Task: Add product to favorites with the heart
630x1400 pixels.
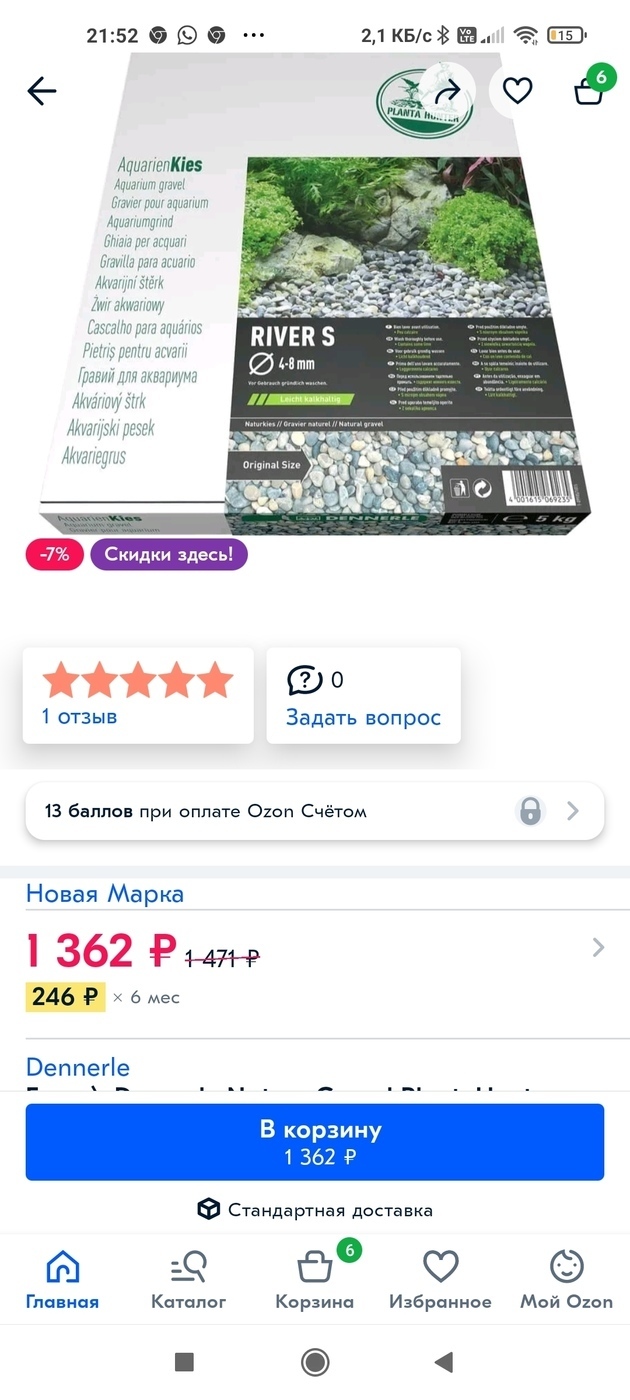Action: (x=517, y=91)
